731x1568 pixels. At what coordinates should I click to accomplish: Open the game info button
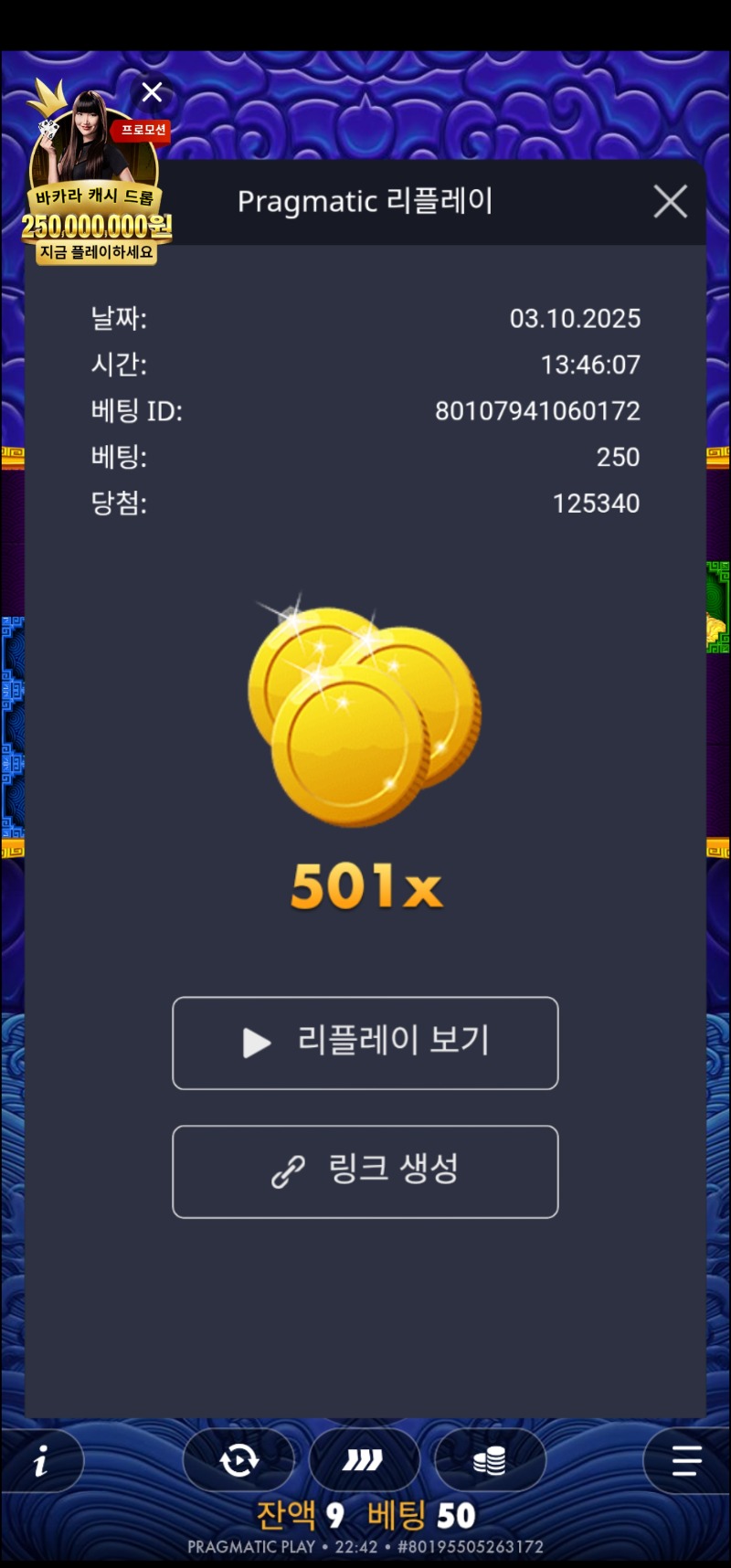40,1462
